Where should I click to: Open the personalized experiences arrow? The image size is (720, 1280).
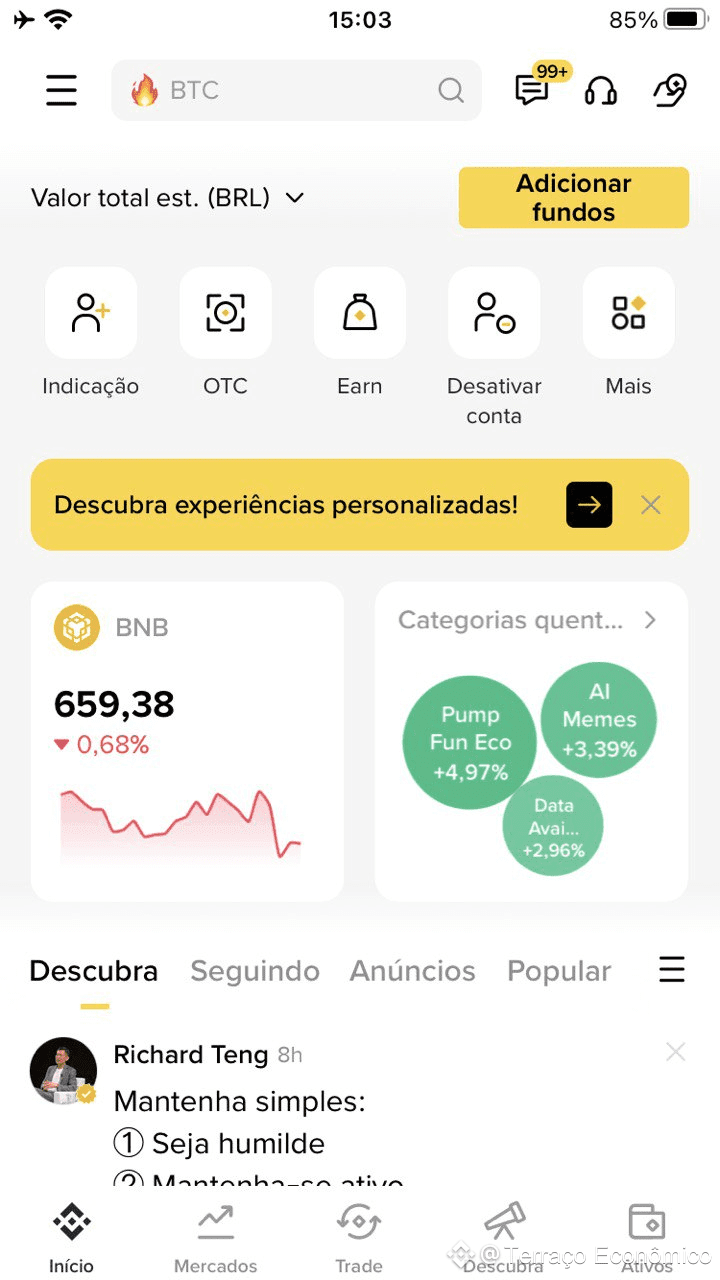(589, 505)
